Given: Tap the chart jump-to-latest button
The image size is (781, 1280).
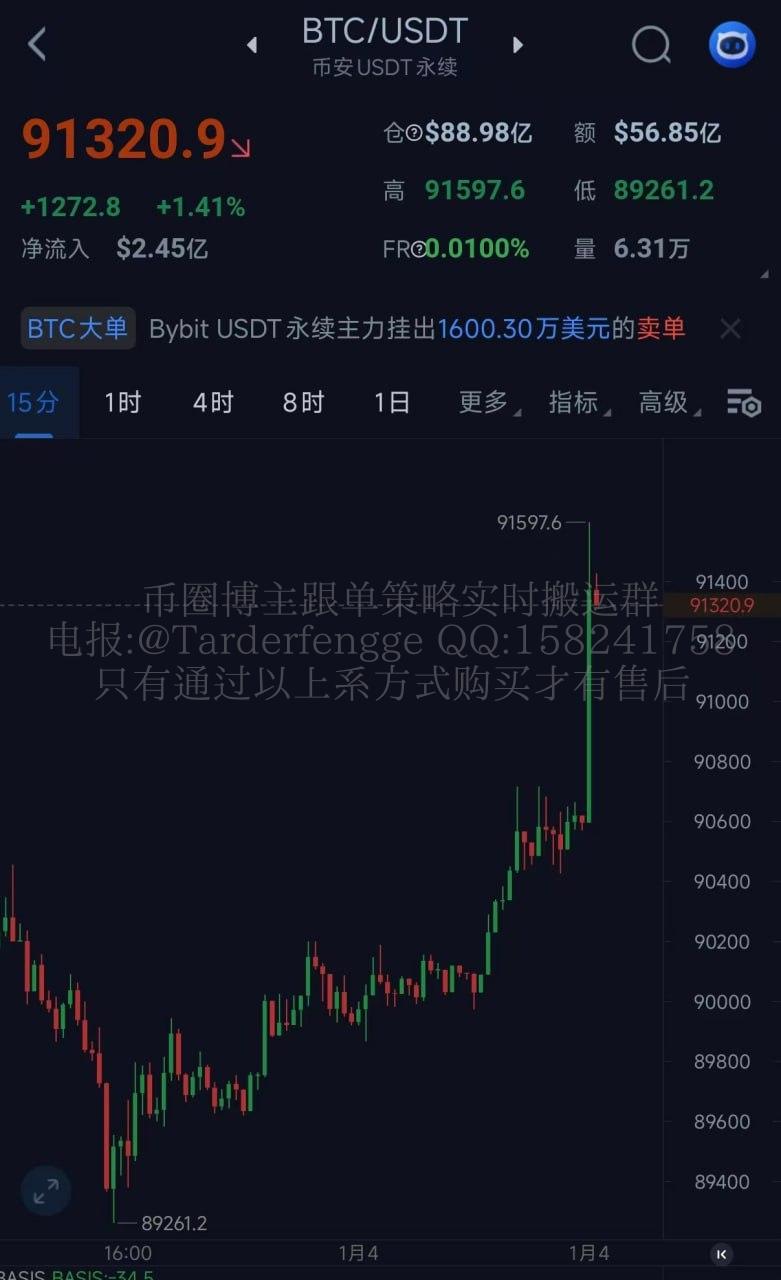Looking at the screenshot, I should point(722,1254).
